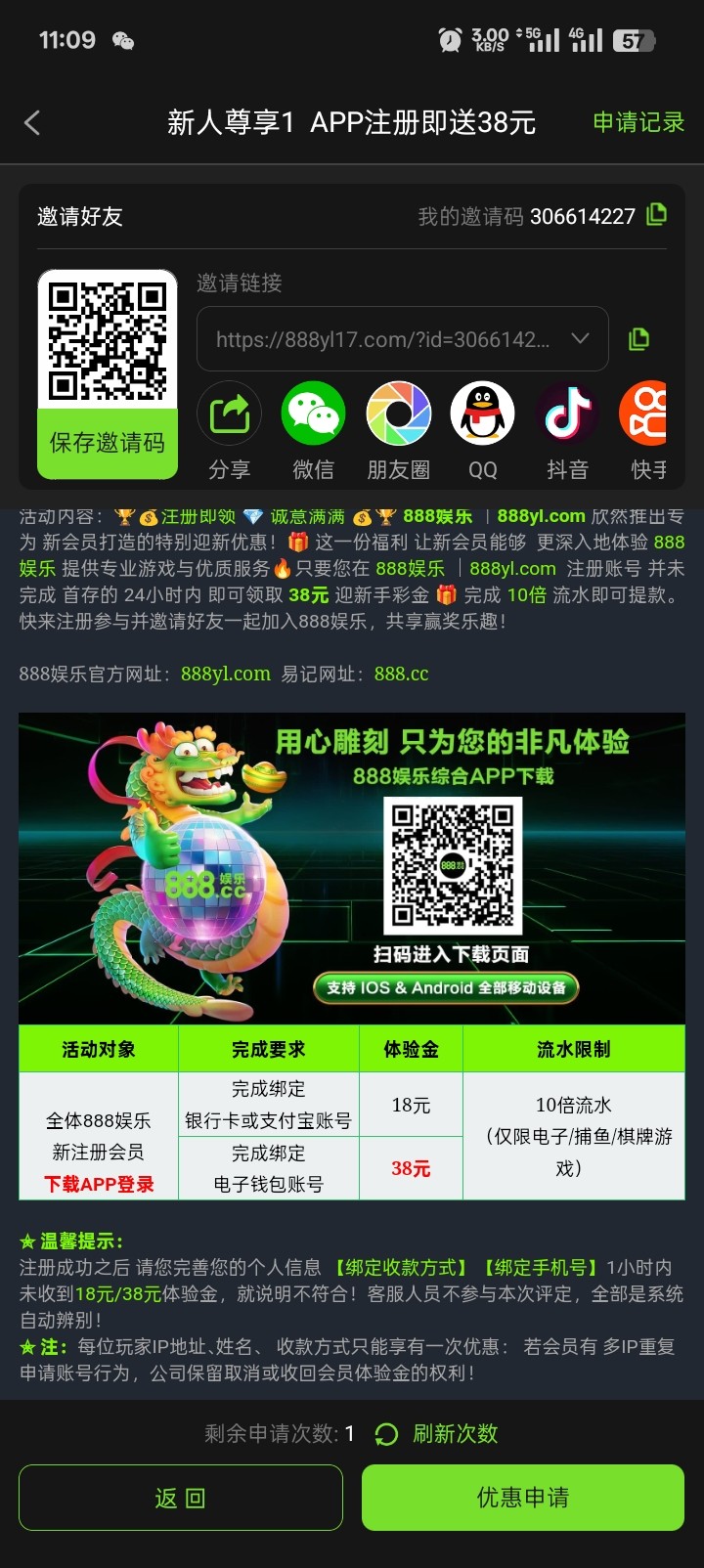Viewport: 704px width, 1568px height.
Task: Copy the invitation link
Action: 638,339
